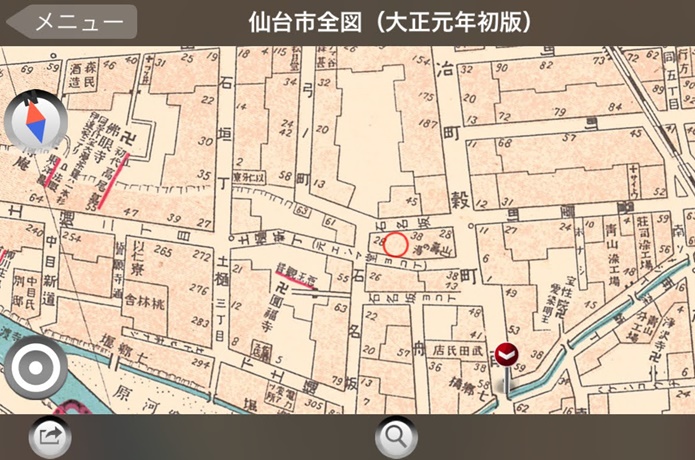Go back to メニュー
This screenshot has height=460, width=695.
[x=71, y=22]
